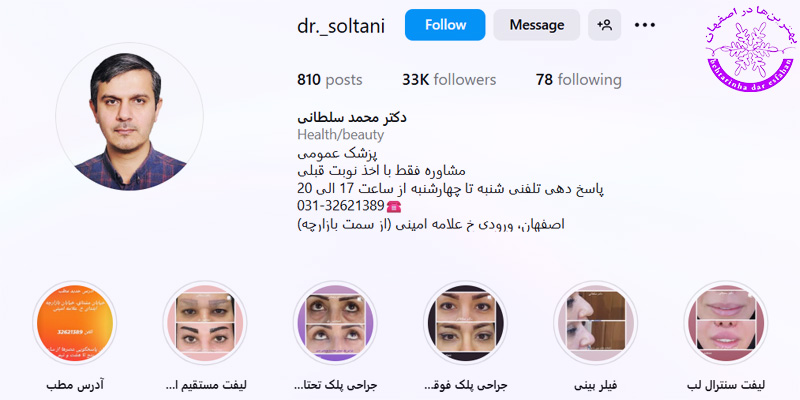The image size is (800, 400).
Task: Open the 33K followers list
Action: [448, 80]
